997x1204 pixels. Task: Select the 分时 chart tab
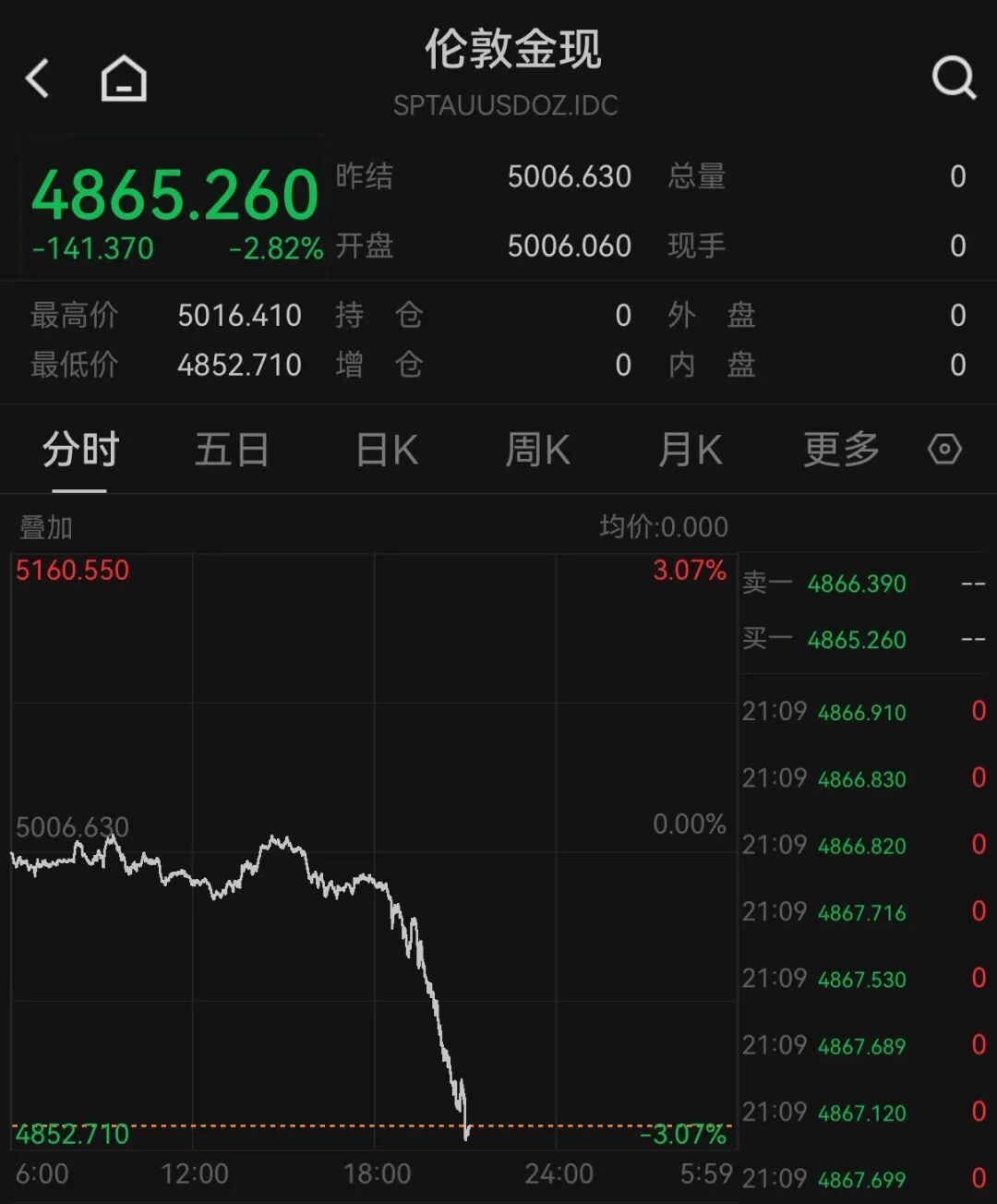coord(80,451)
